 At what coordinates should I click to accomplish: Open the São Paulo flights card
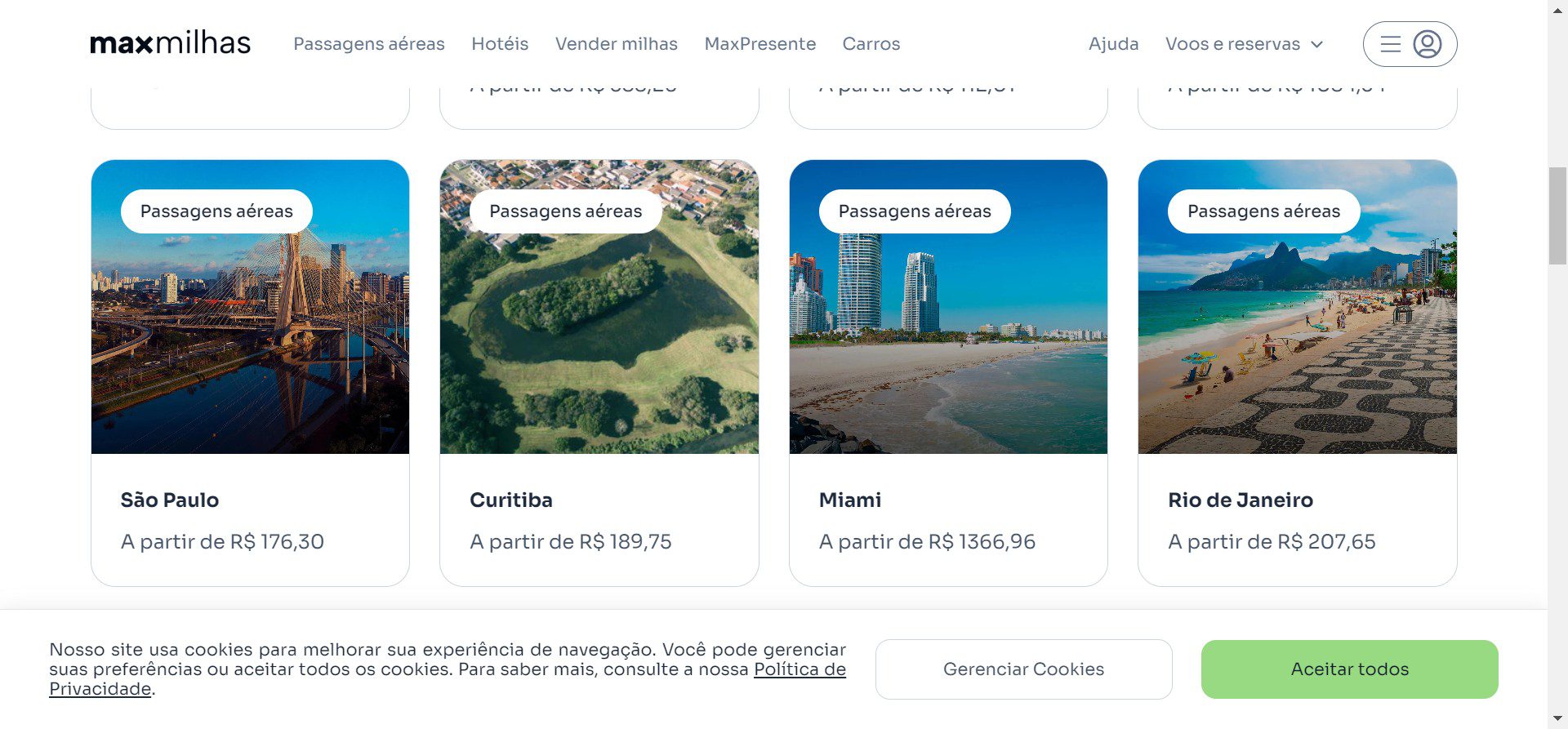[x=250, y=372]
